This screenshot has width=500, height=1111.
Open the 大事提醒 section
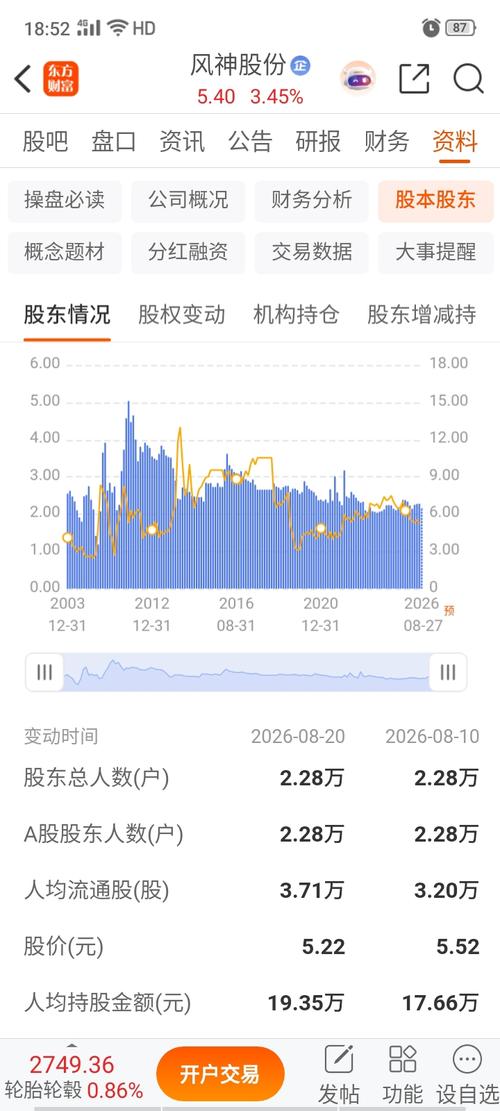tap(436, 252)
